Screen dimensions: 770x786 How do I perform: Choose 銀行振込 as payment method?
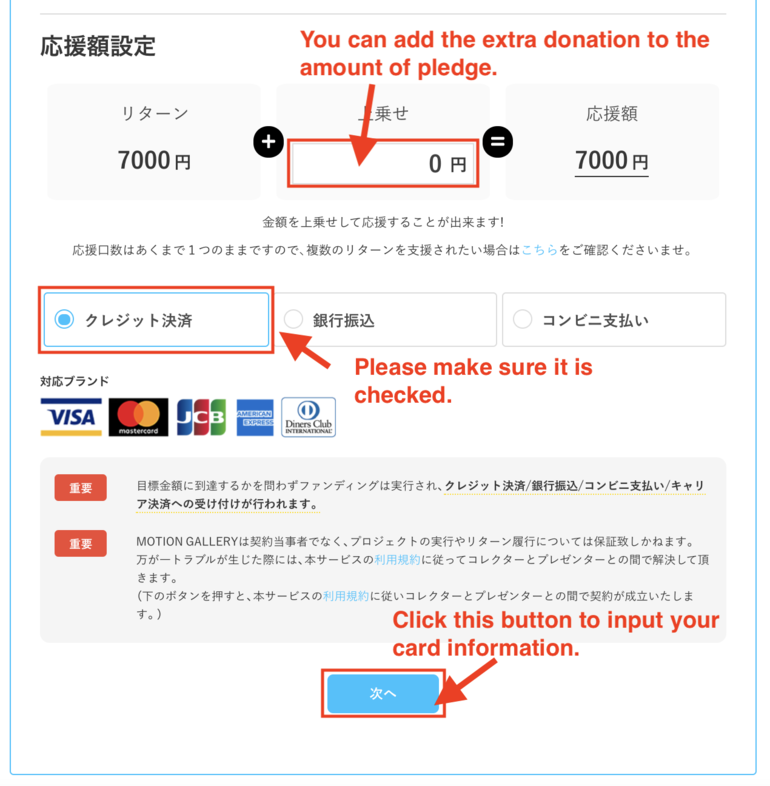coord(385,320)
